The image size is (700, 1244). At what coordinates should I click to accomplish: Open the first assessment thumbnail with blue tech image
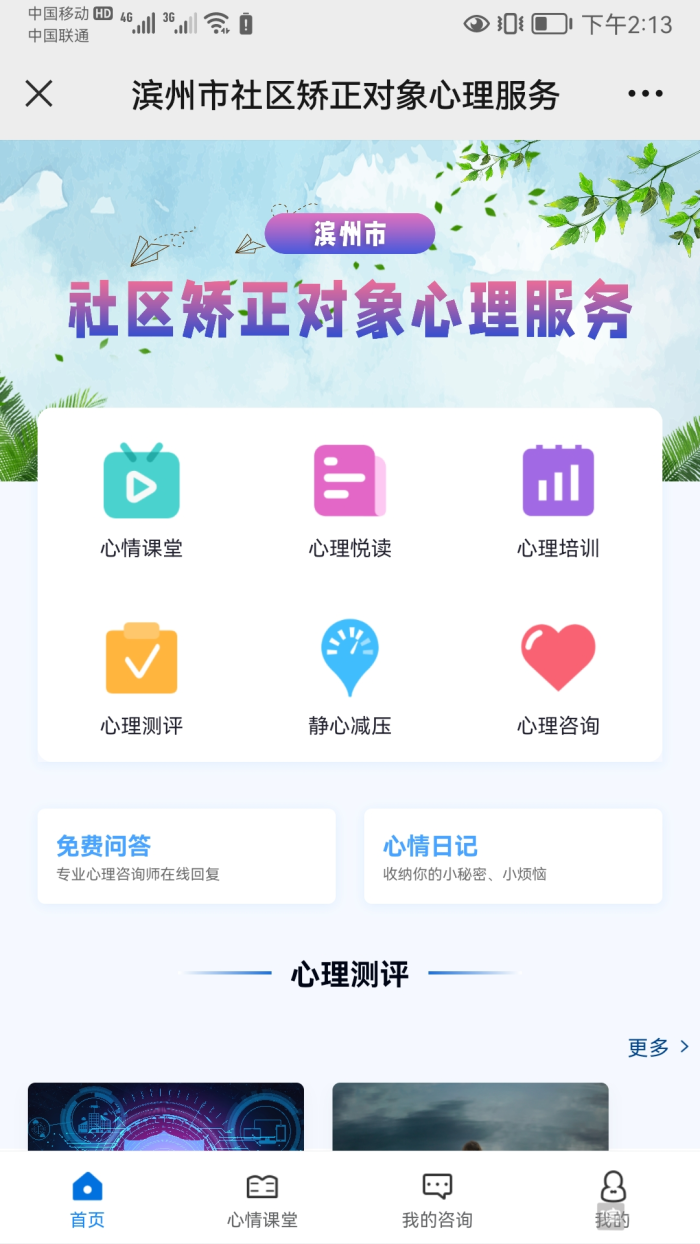[x=166, y=1116]
